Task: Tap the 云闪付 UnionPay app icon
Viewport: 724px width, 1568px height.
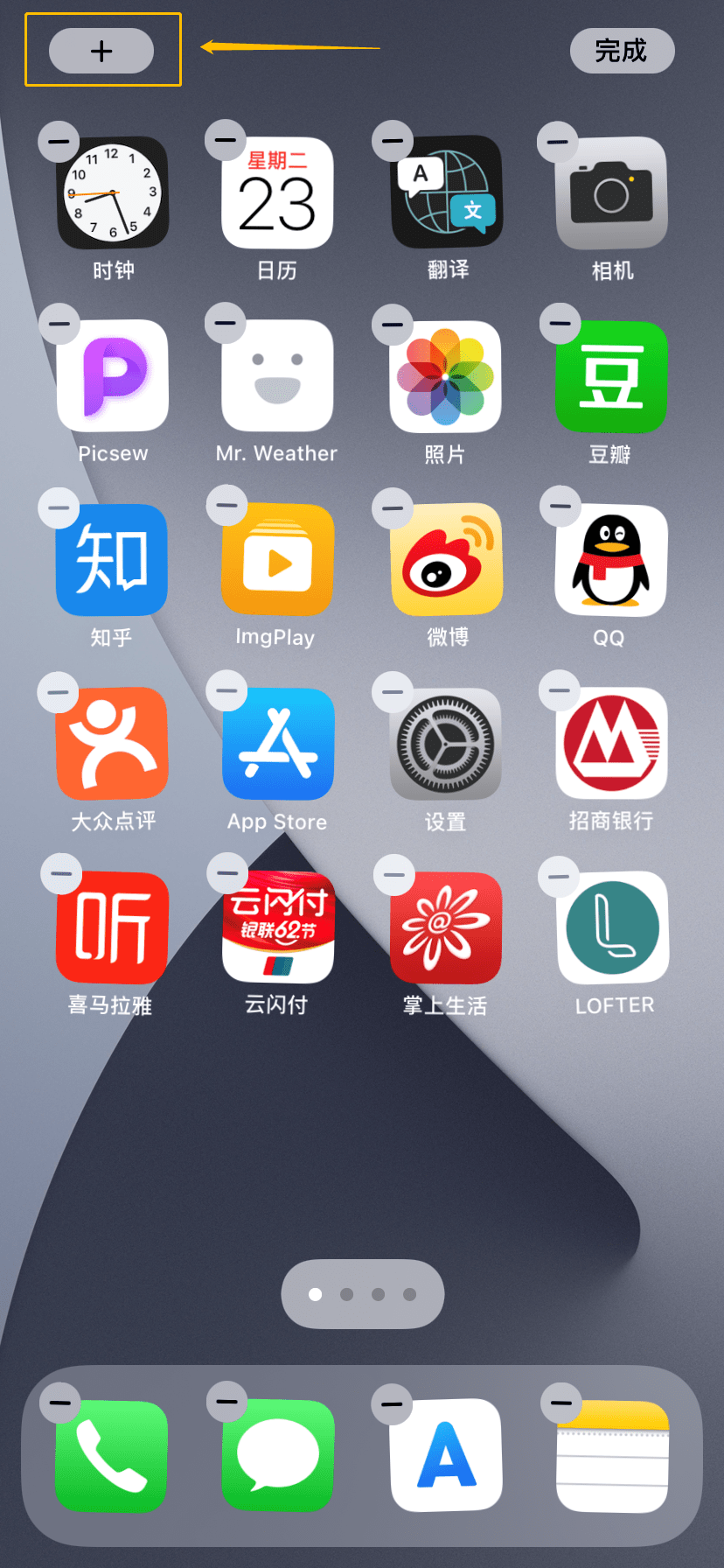Action: pos(277,927)
